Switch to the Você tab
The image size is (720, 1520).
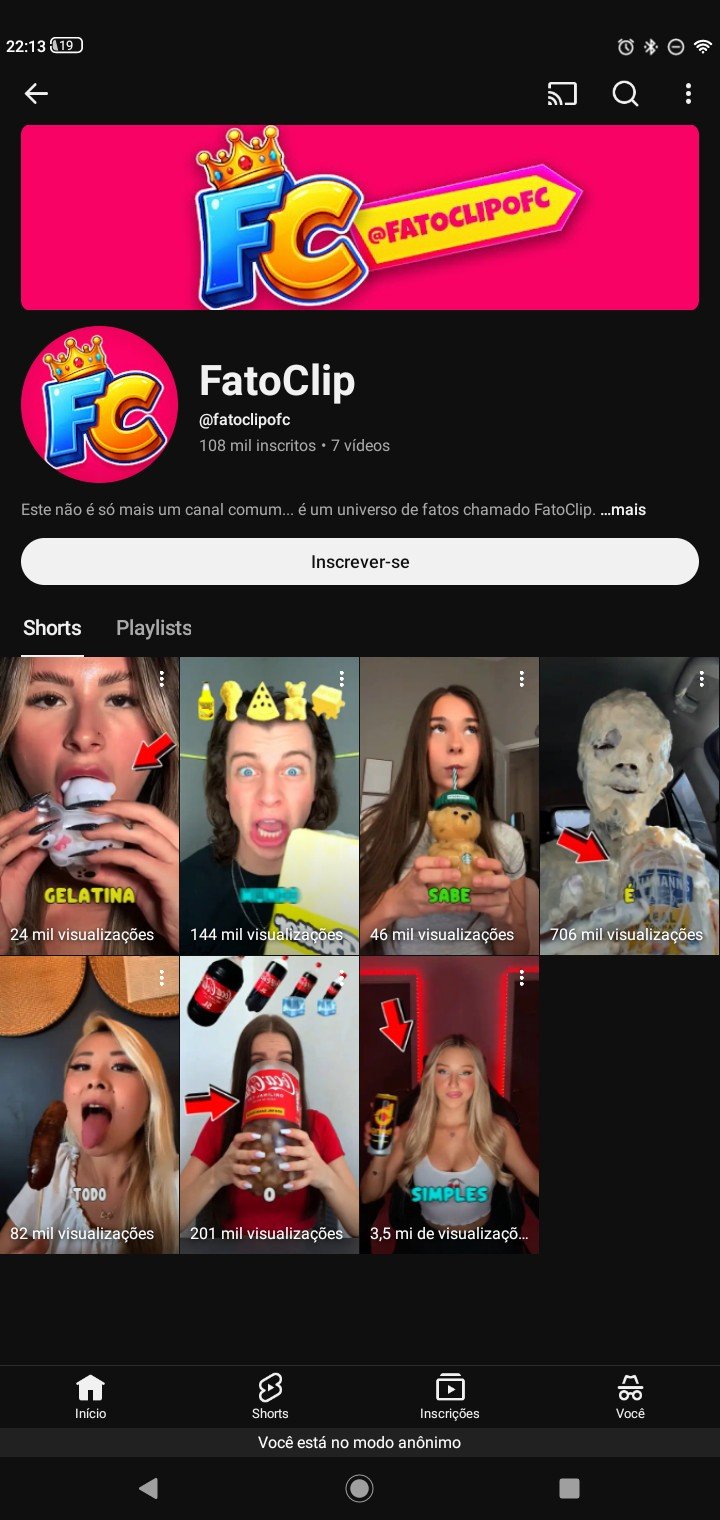tap(630, 1396)
